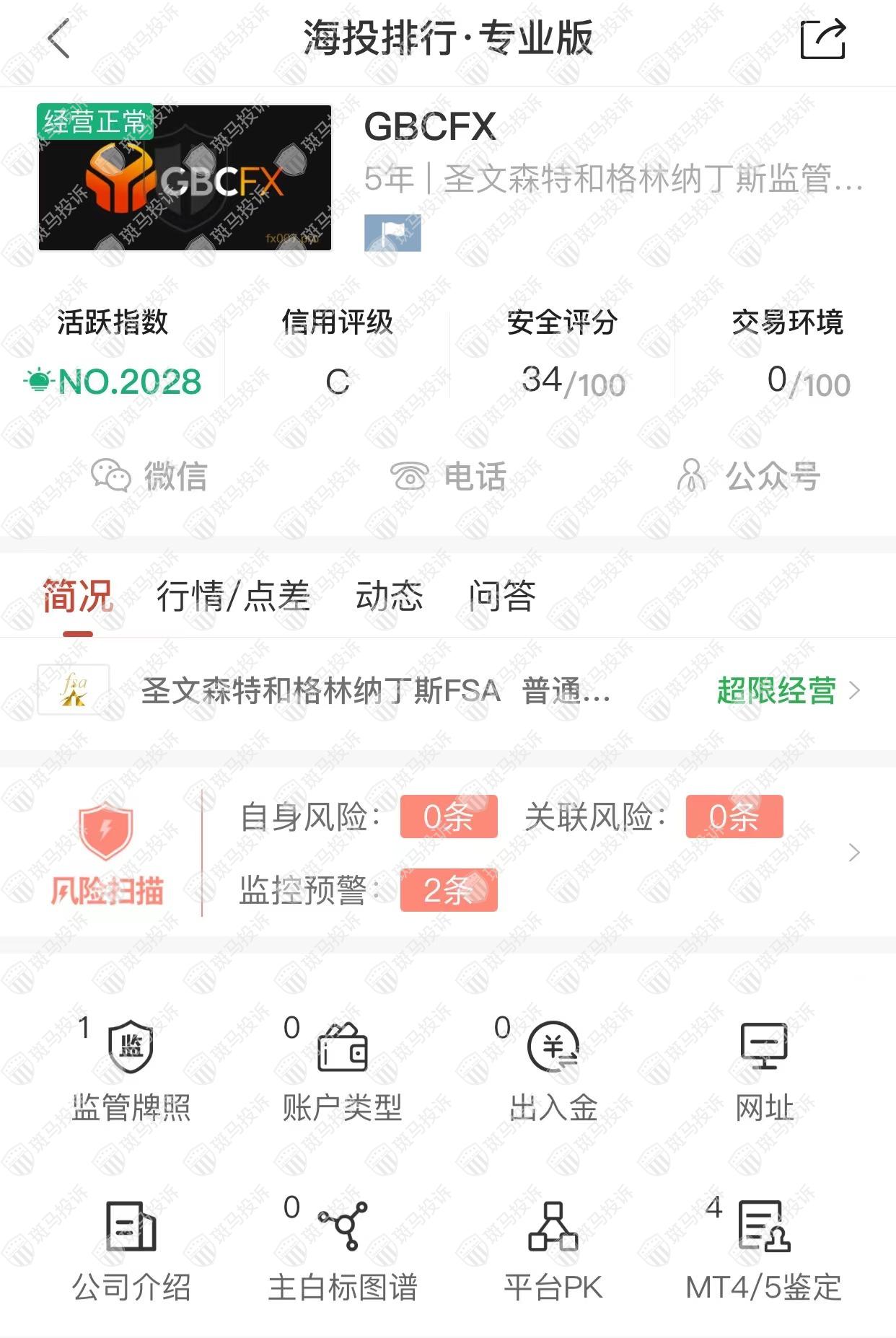Switch to the 动态 tab

tap(389, 597)
